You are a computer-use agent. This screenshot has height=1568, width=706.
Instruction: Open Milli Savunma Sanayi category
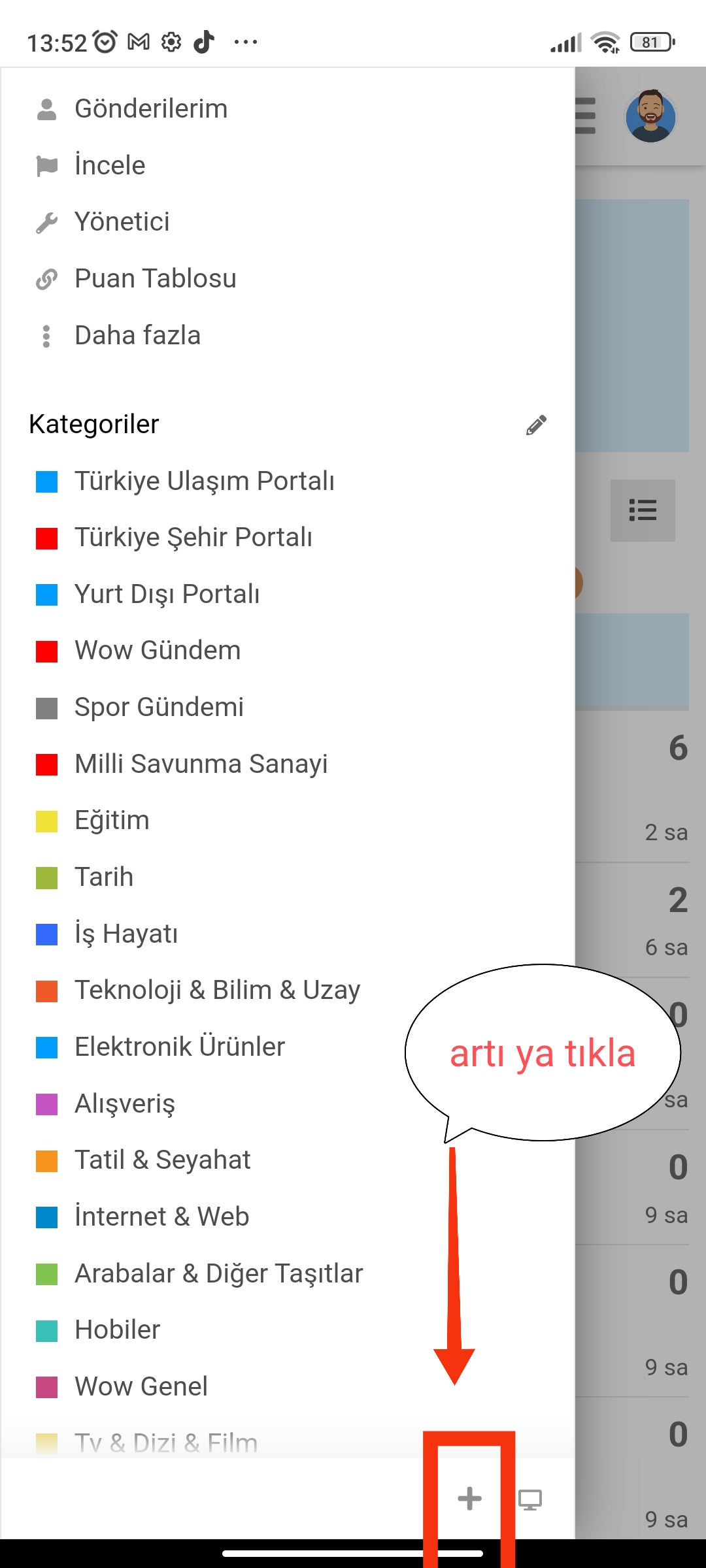201,764
